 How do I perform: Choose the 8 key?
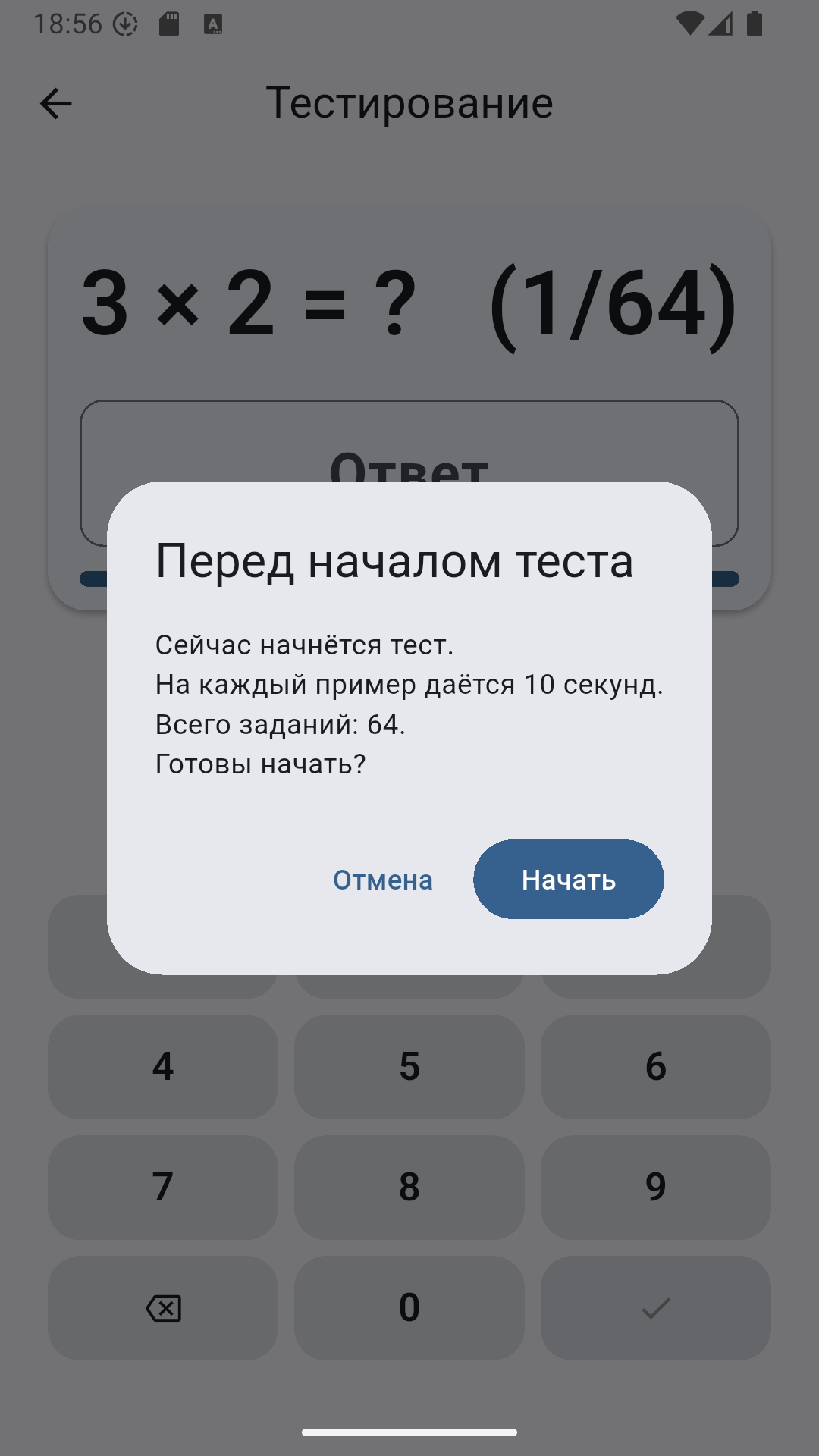pyautogui.click(x=409, y=1187)
